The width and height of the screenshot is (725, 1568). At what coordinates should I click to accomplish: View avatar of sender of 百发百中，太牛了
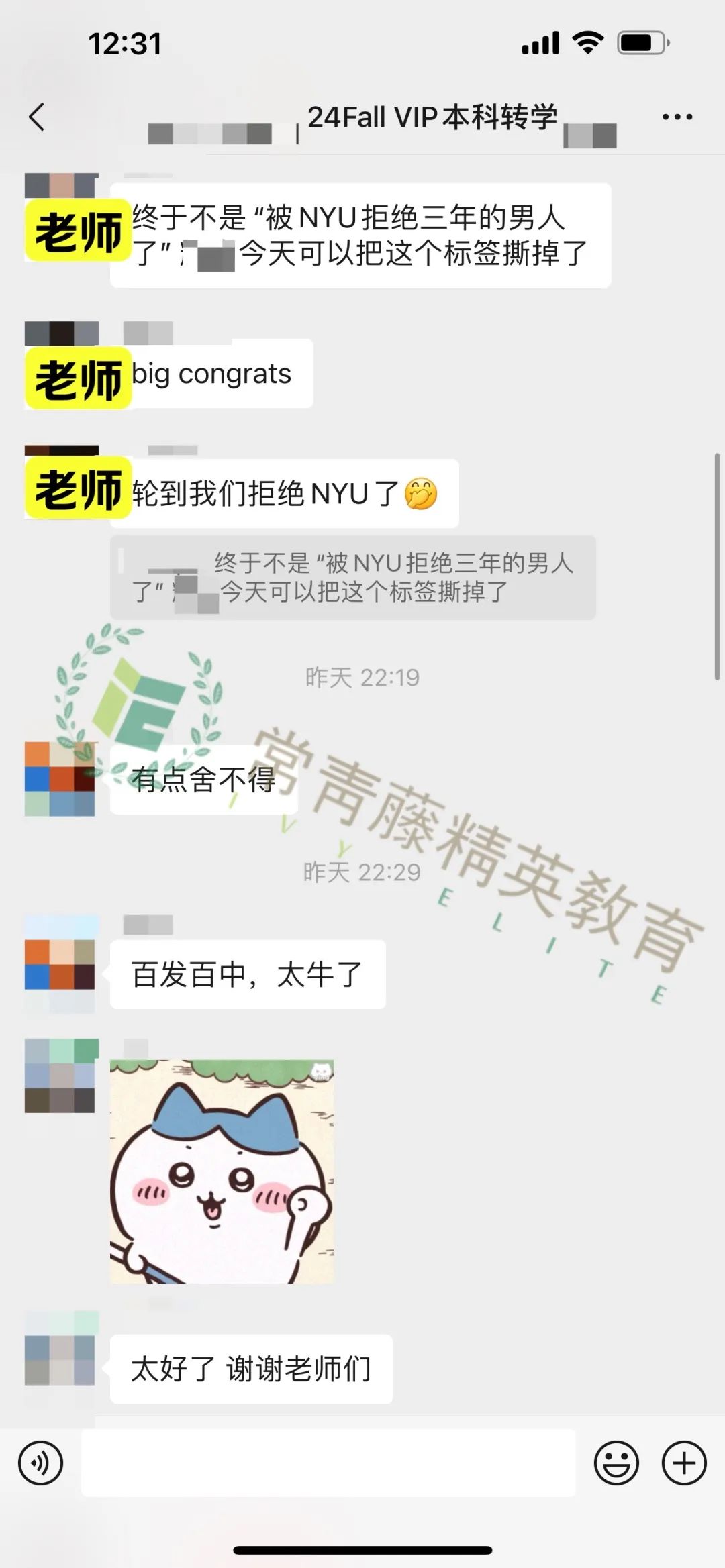click(60, 963)
